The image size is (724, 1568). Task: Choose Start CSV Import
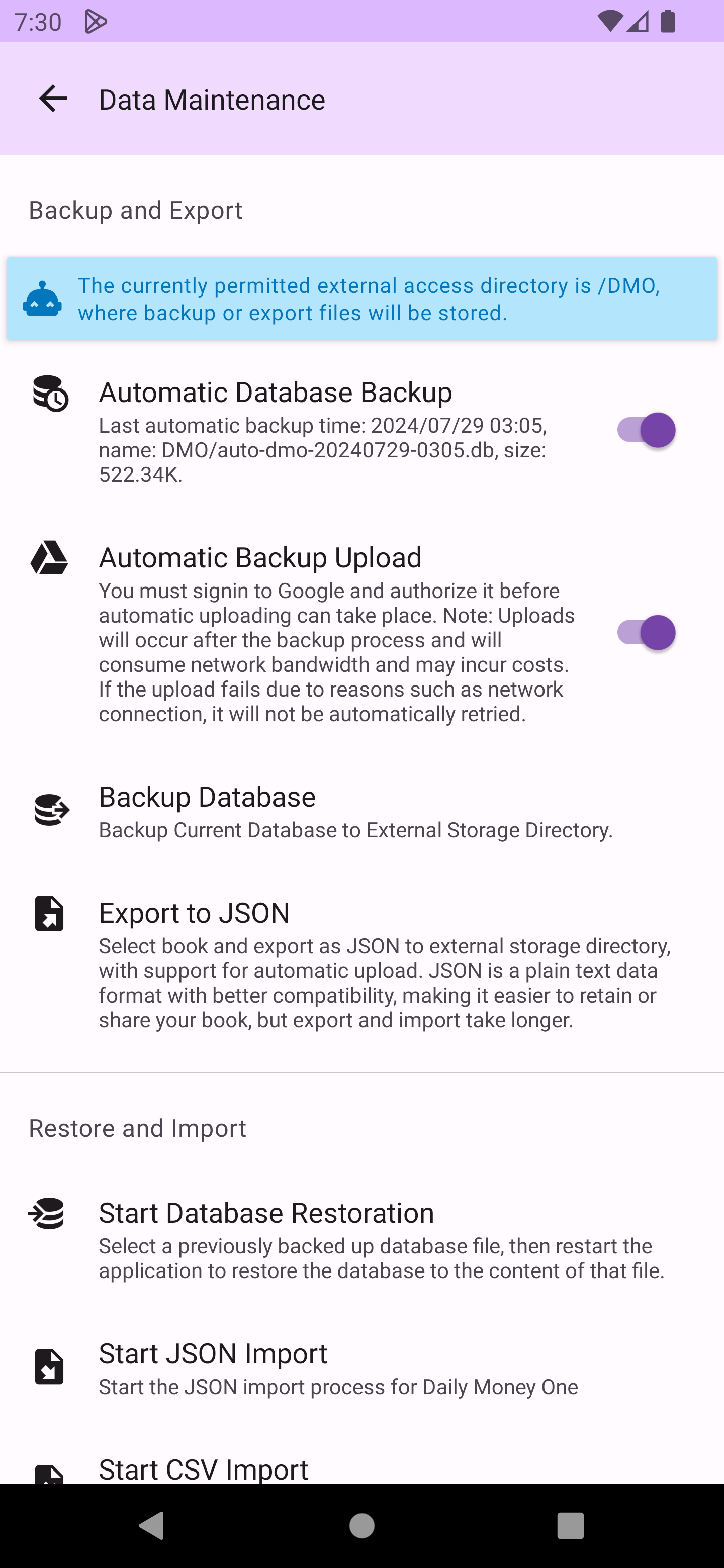(204, 1469)
